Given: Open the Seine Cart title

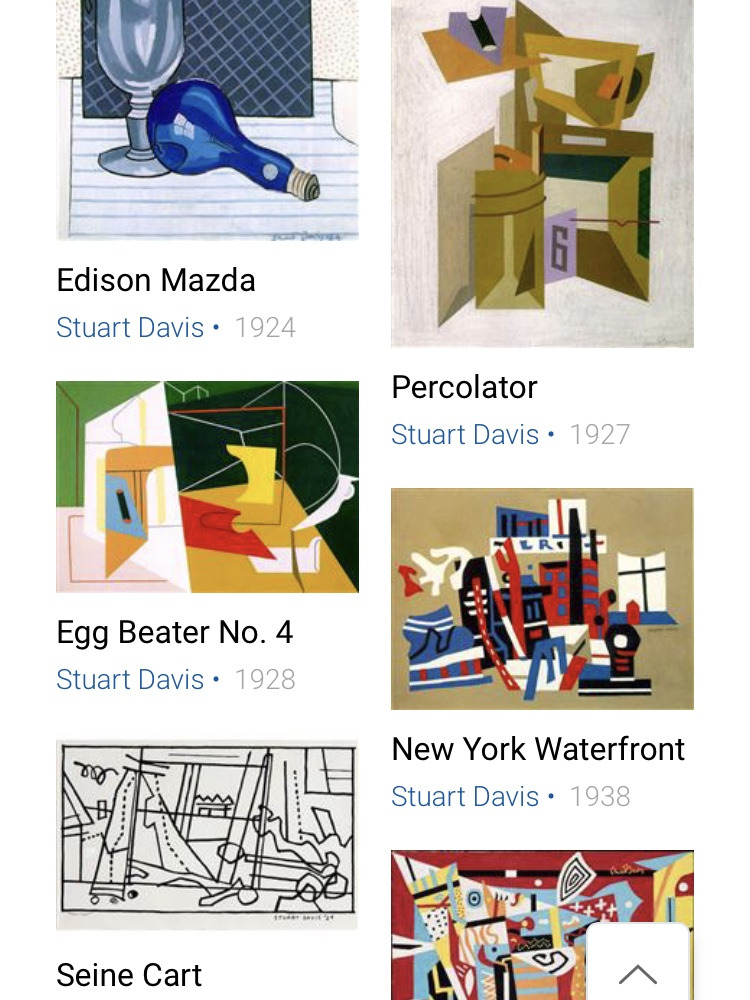Looking at the screenshot, I should (x=129, y=975).
